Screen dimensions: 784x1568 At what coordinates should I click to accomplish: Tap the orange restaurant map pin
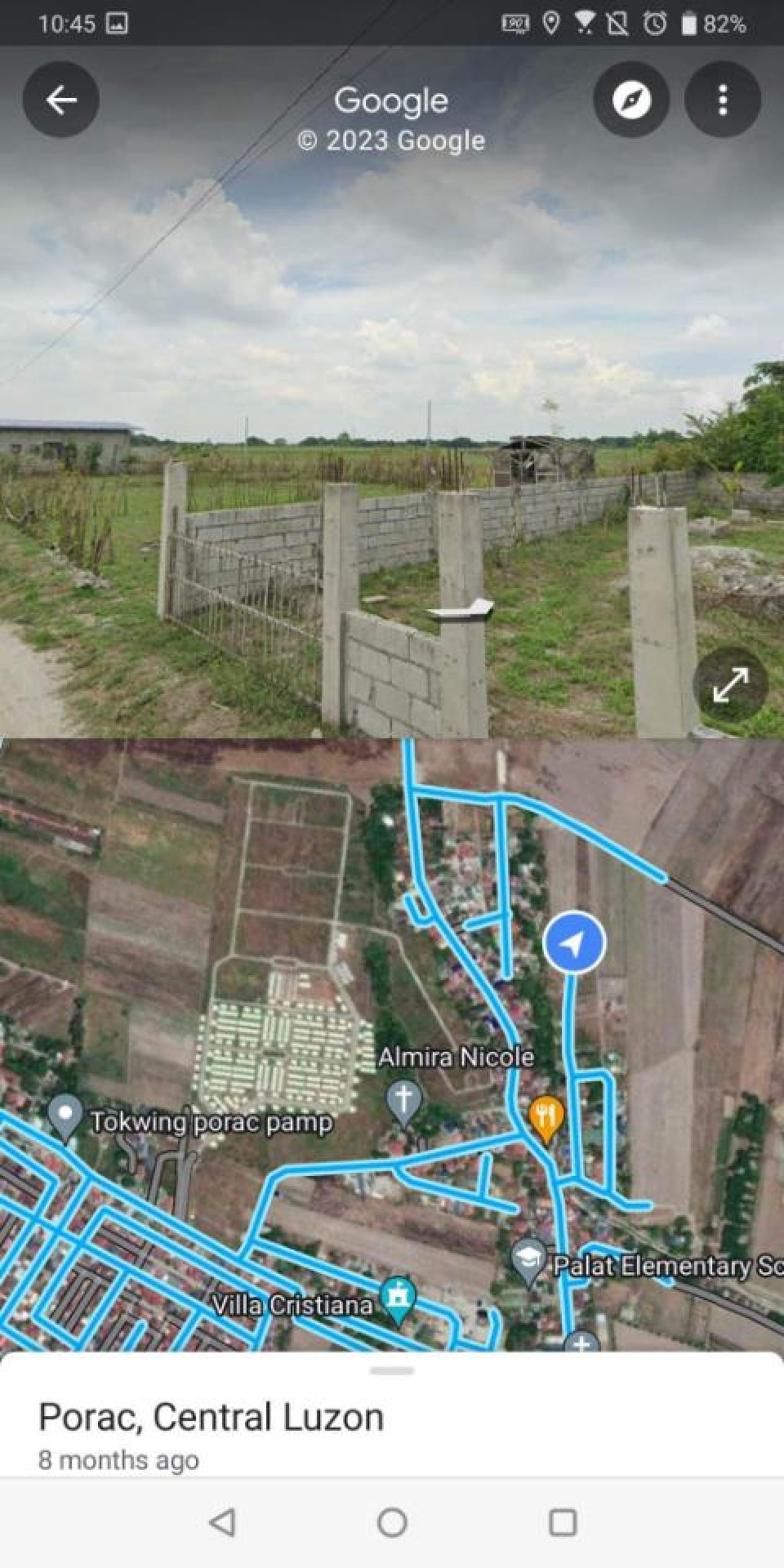tap(546, 1117)
